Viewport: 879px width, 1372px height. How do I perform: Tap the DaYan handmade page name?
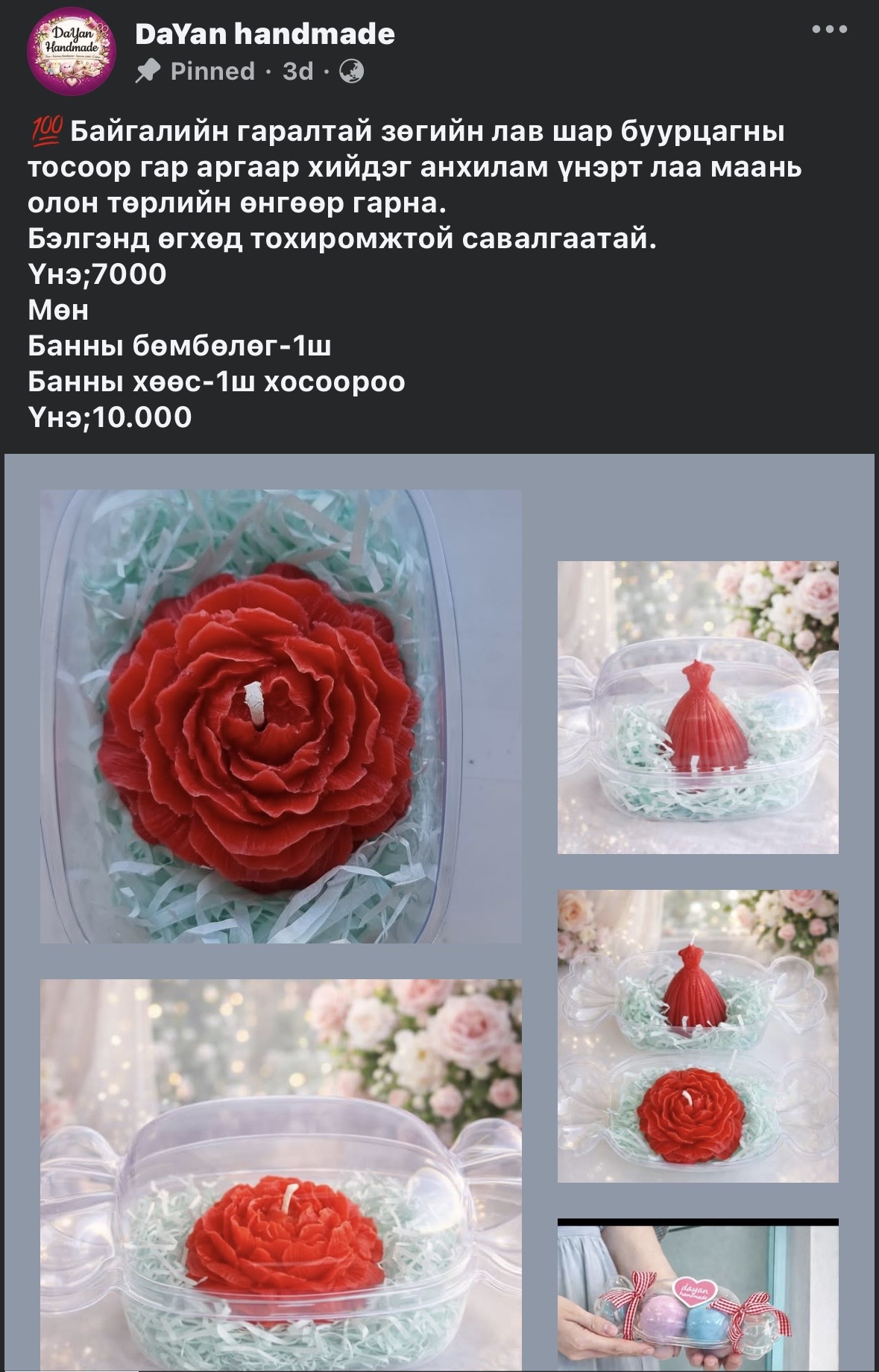click(265, 34)
